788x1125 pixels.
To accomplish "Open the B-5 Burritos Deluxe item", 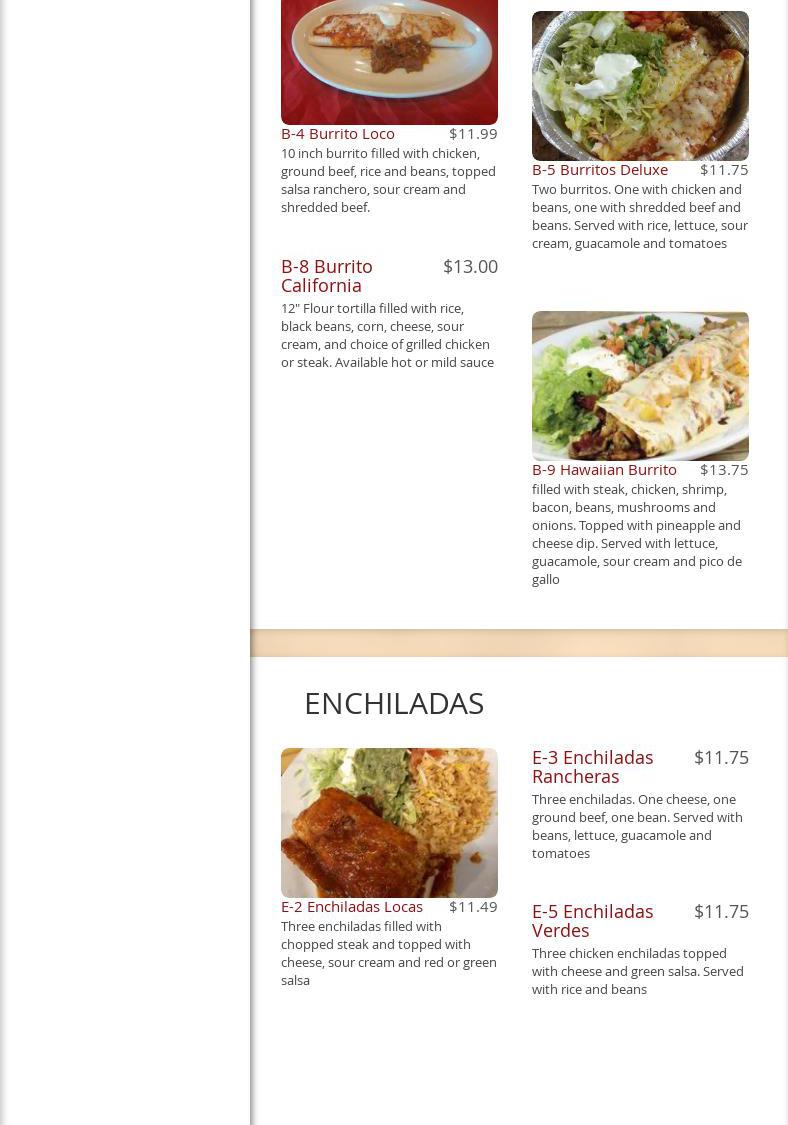I will pyautogui.click(x=600, y=169).
